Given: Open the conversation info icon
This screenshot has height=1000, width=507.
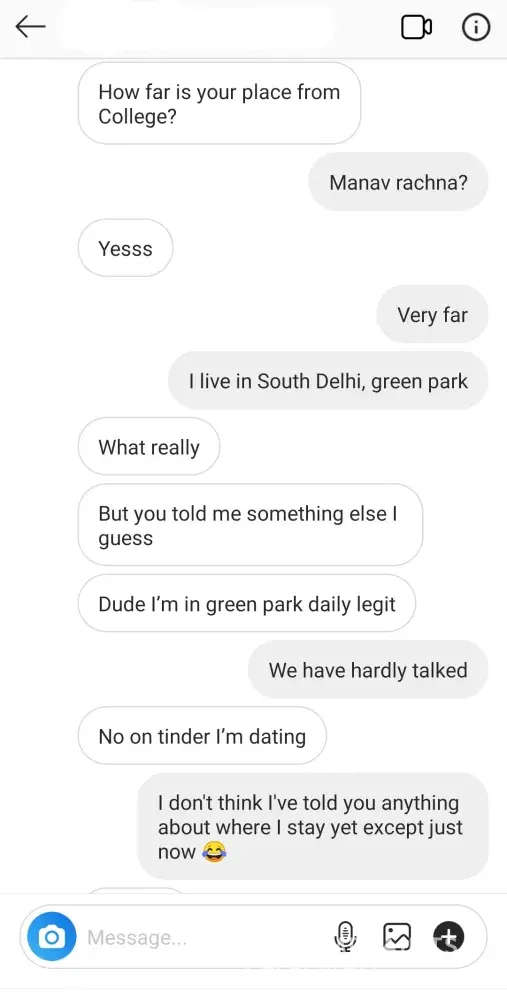Looking at the screenshot, I should point(476,27).
